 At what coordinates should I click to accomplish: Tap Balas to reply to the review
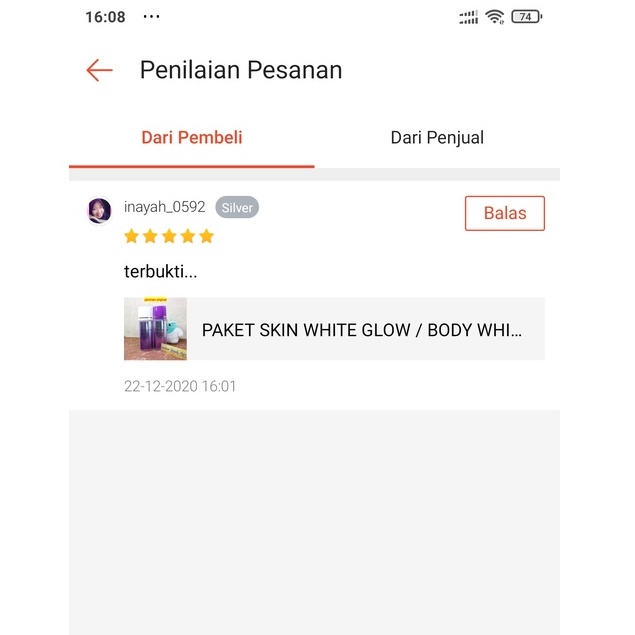pyautogui.click(x=504, y=213)
